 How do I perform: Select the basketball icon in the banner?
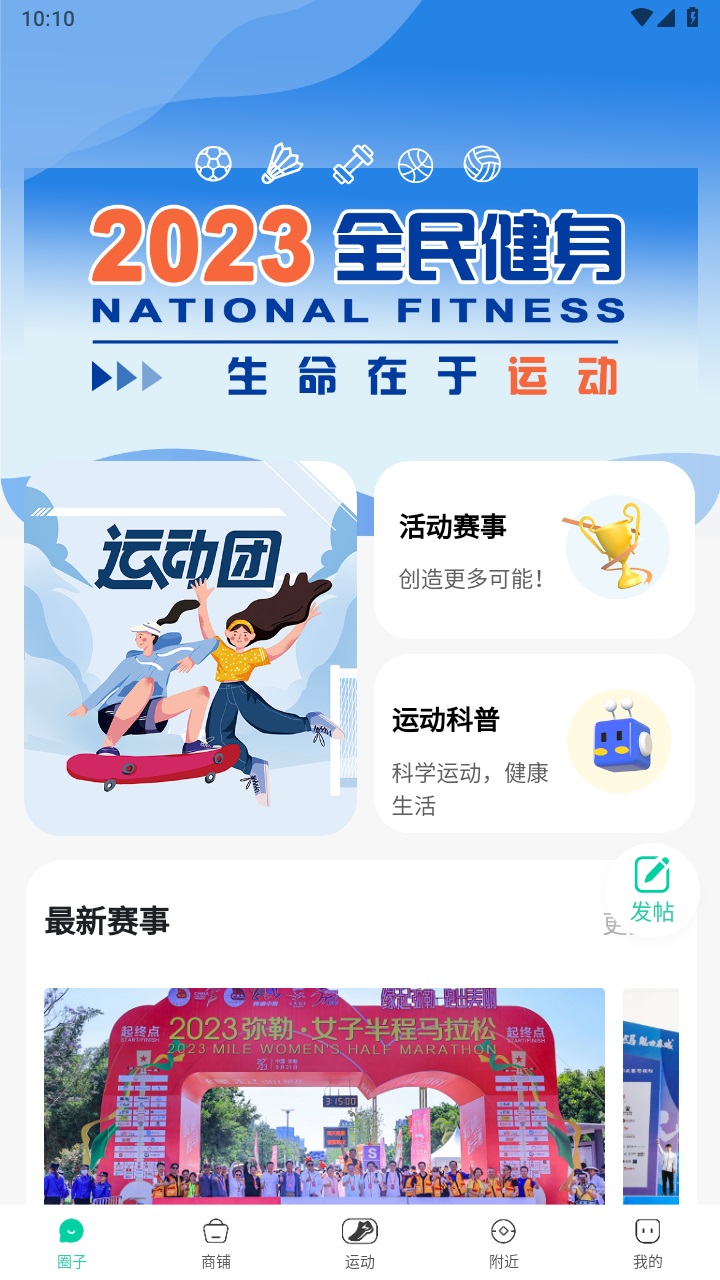click(x=415, y=164)
